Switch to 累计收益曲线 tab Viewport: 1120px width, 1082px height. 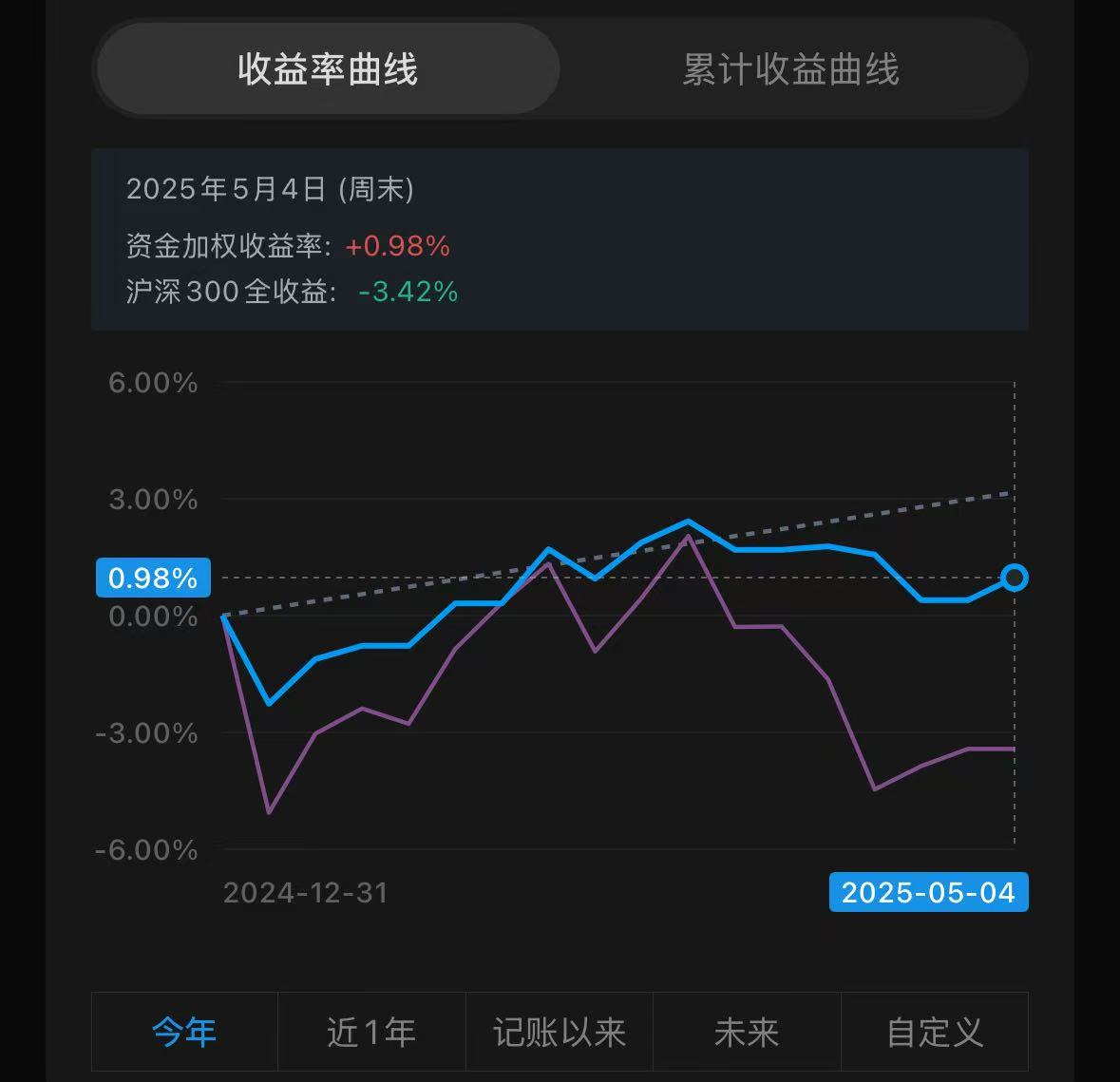point(790,69)
